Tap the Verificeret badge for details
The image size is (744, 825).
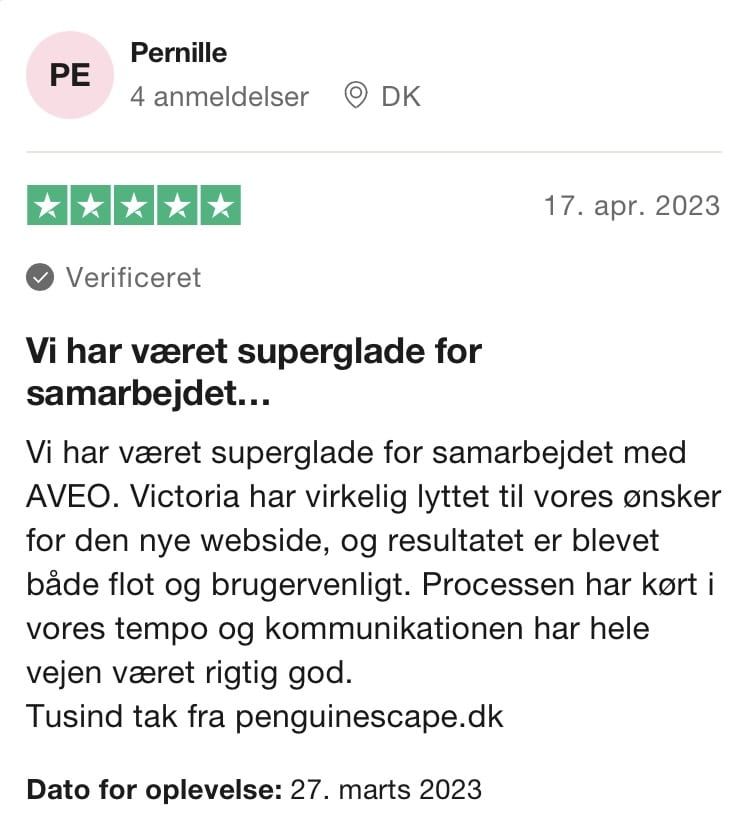[114, 277]
